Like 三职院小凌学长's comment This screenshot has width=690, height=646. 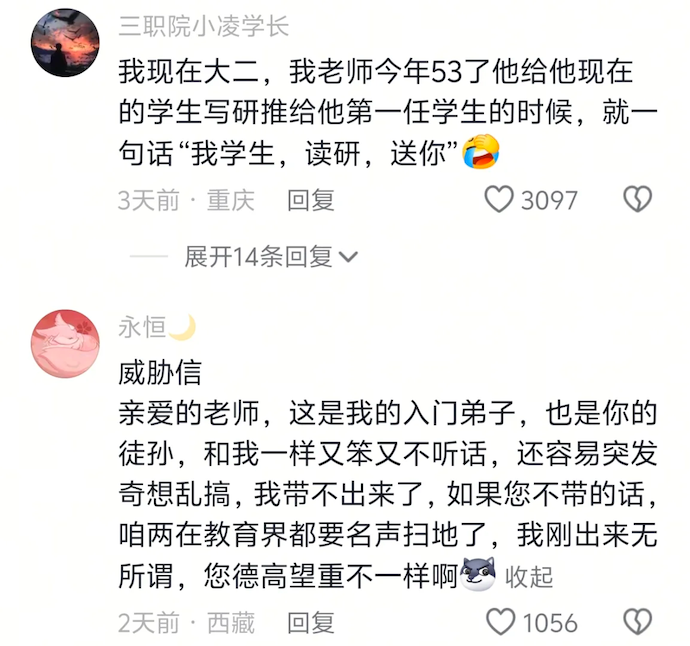click(x=499, y=200)
